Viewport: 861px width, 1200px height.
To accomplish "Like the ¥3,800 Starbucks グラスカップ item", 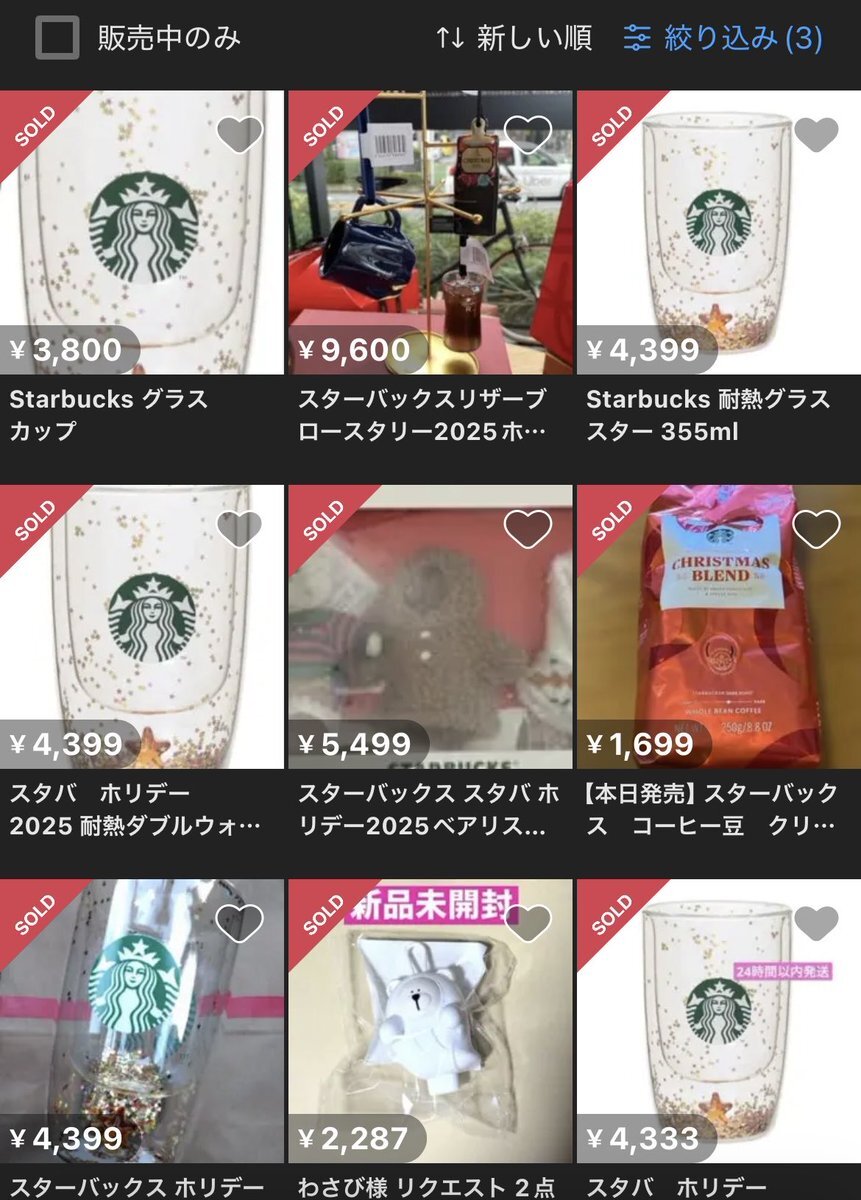I will pyautogui.click(x=239, y=135).
